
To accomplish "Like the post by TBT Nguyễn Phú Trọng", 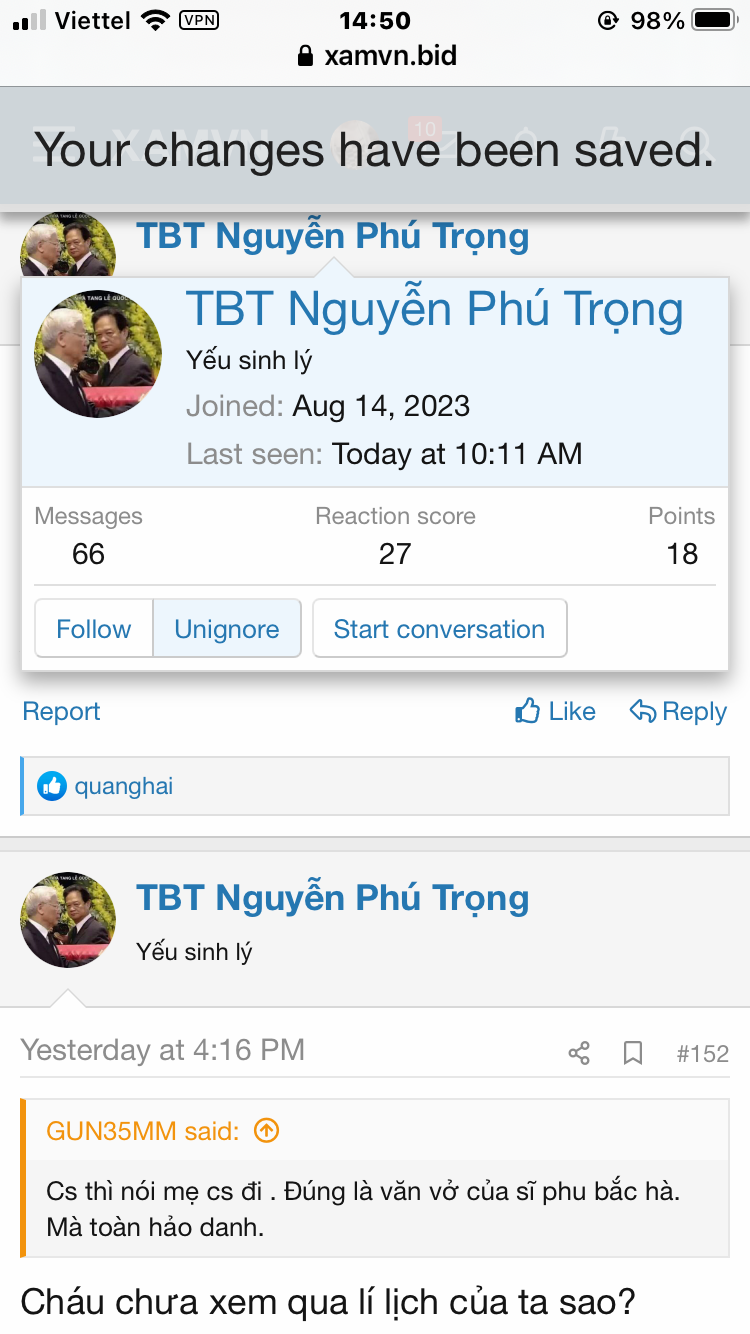I will coord(555,711).
